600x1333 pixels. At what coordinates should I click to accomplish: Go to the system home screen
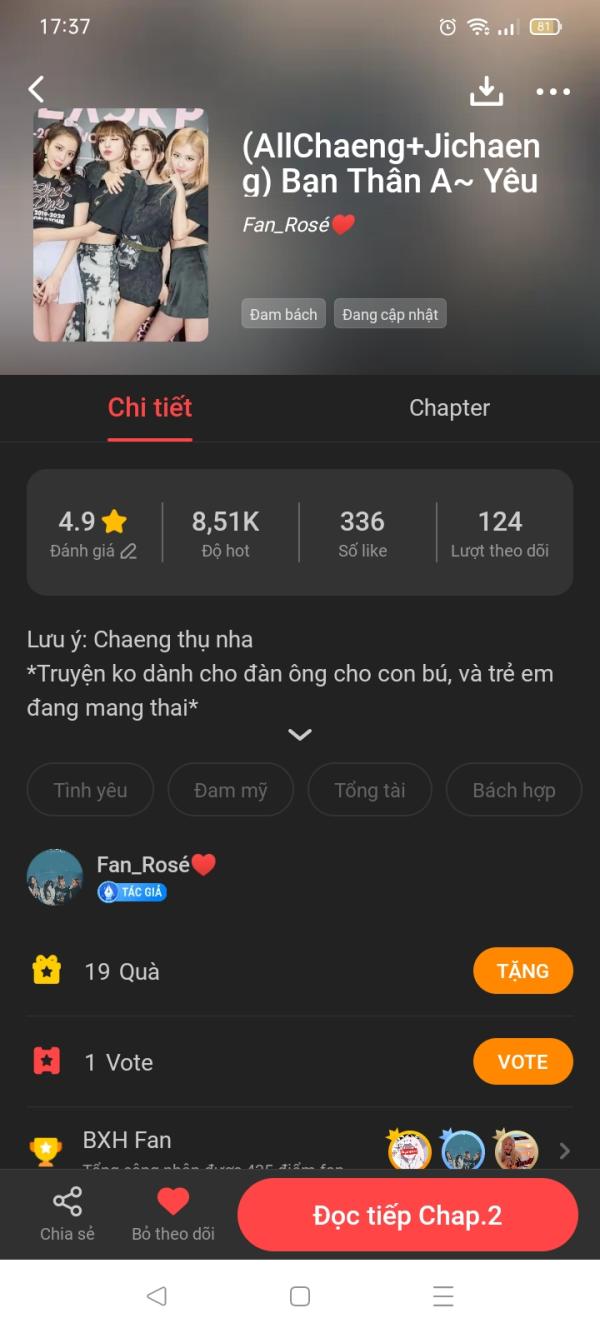[x=300, y=1296]
